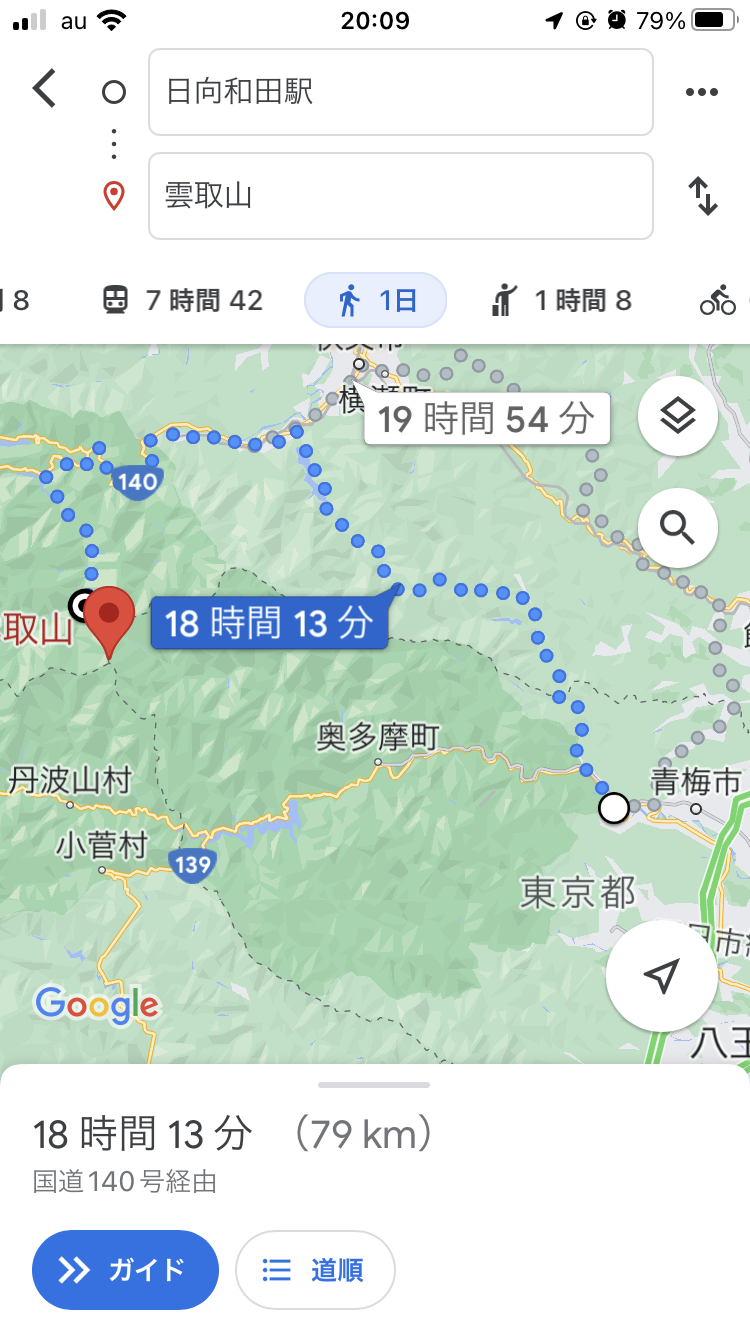Switch to the transit option 7 時間 42
Viewport: 750px width, 1334px height.
pos(182,300)
